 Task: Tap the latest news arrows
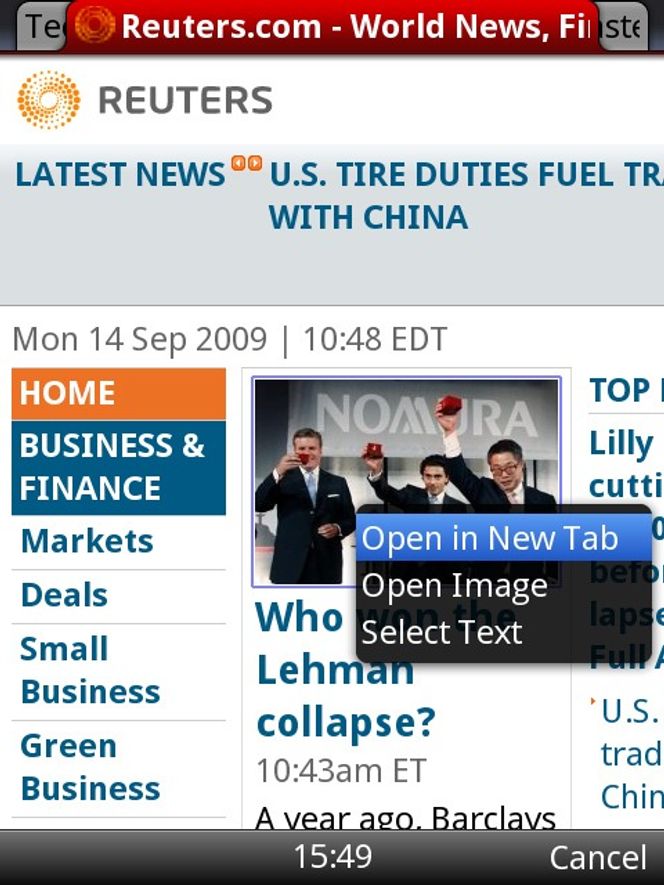[x=246, y=162]
